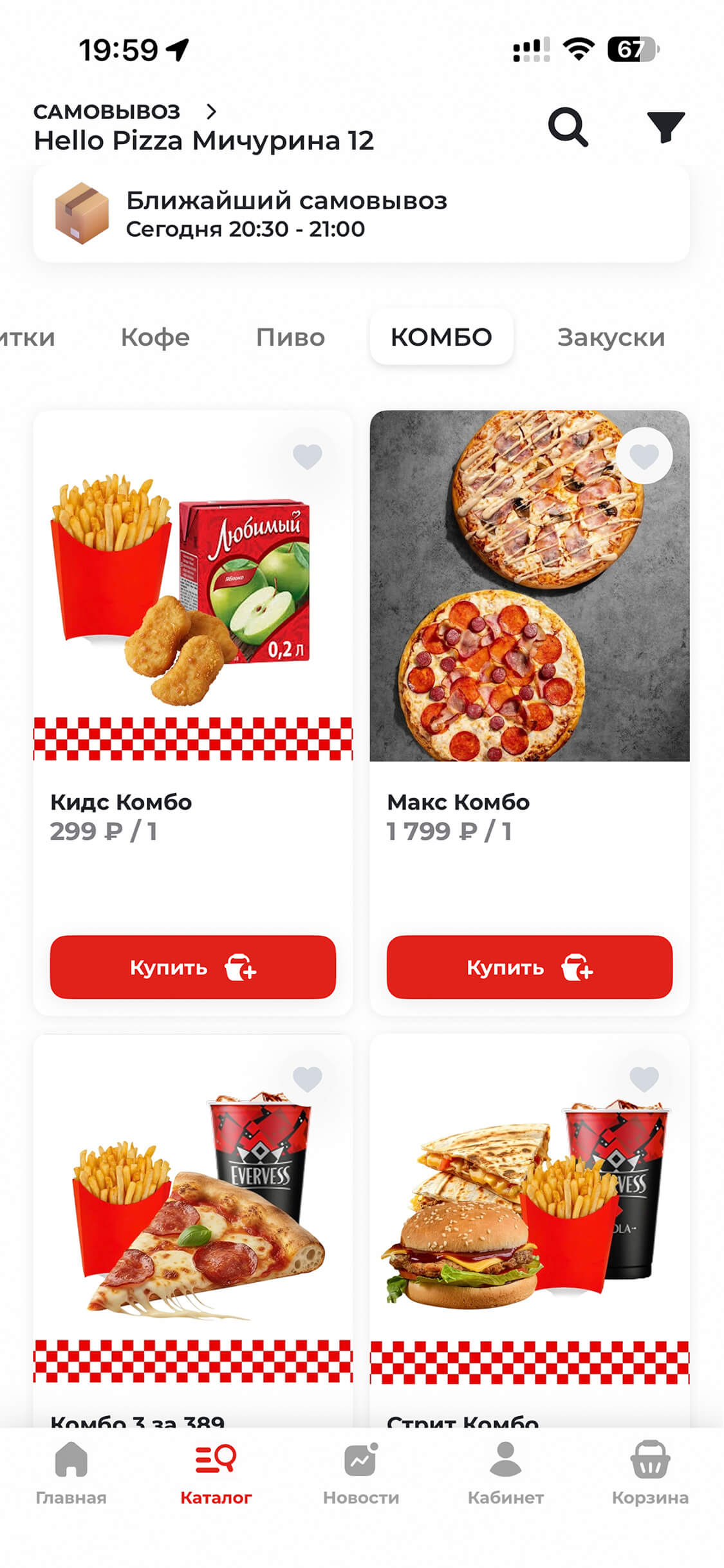This screenshot has height=1568, width=724.
Task: Open the Ближайший самовывоз time card
Action: [x=361, y=214]
